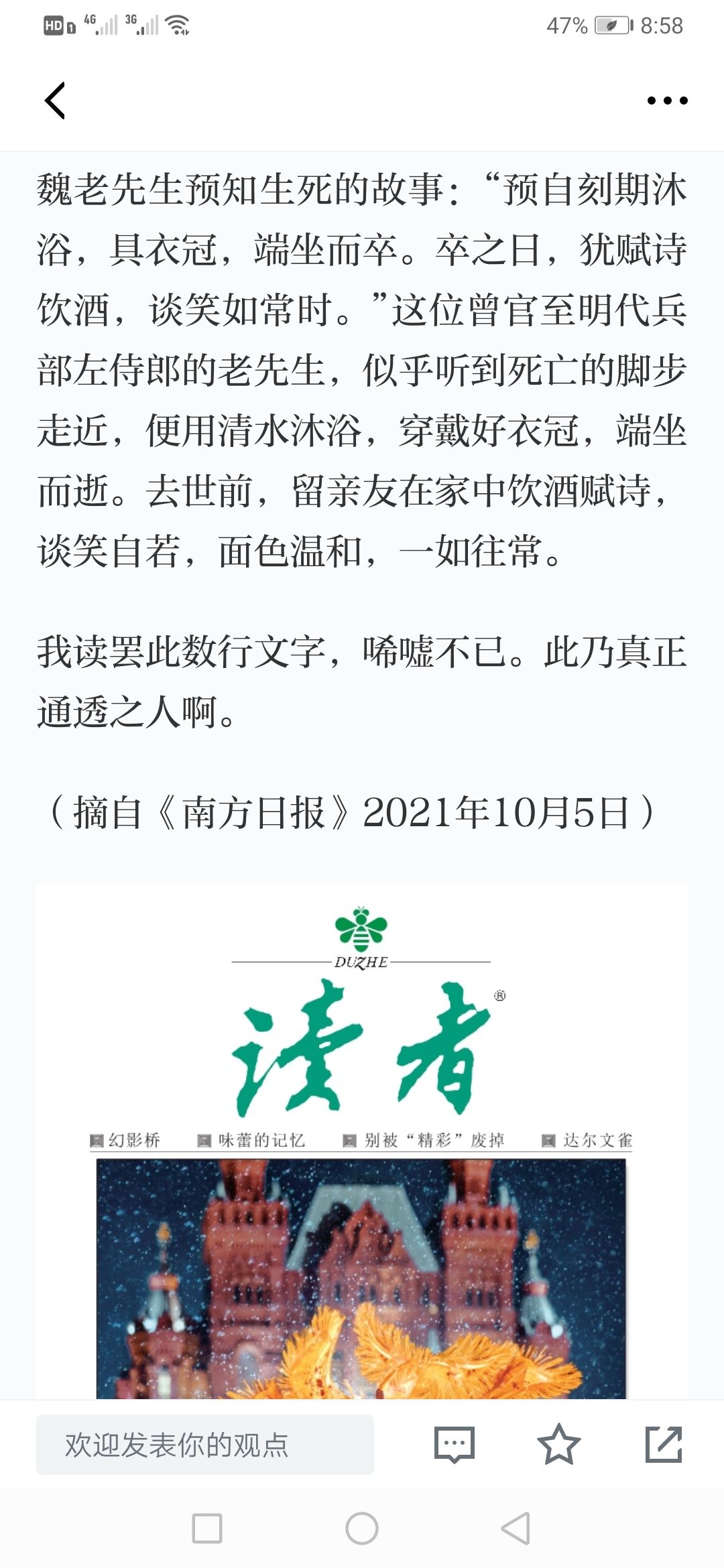Open the Duzhe magazine cover image
724x1568 pixels.
(361, 1139)
